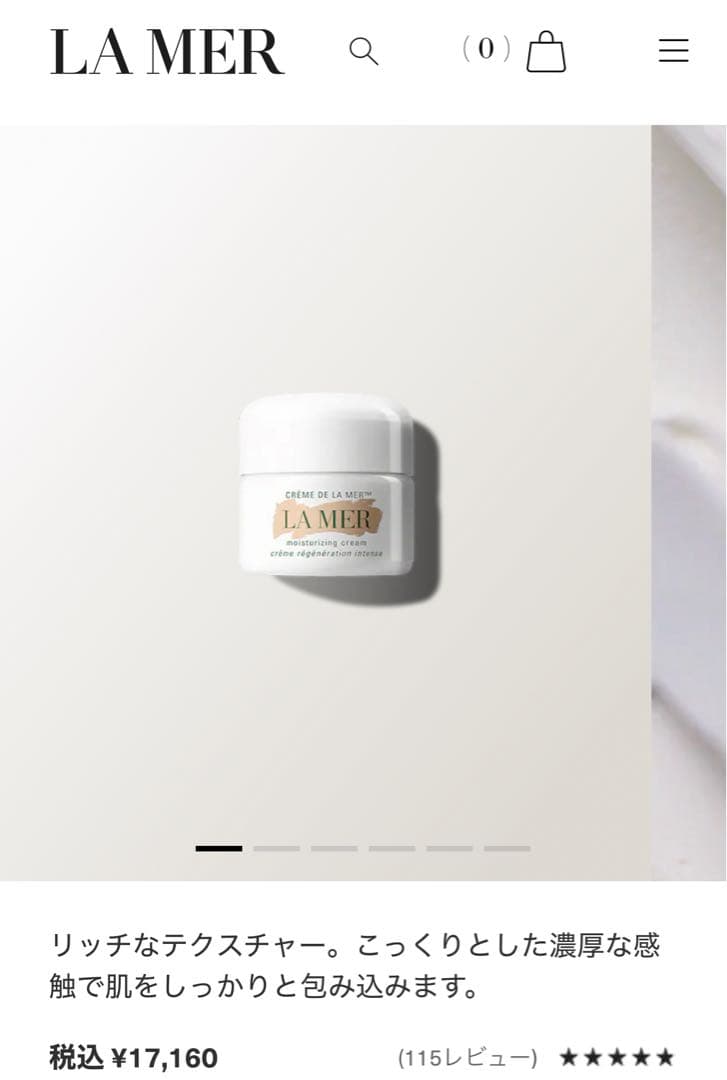This screenshot has width=727, height=1080.
Task: Open the search magnifier icon
Action: tap(363, 51)
